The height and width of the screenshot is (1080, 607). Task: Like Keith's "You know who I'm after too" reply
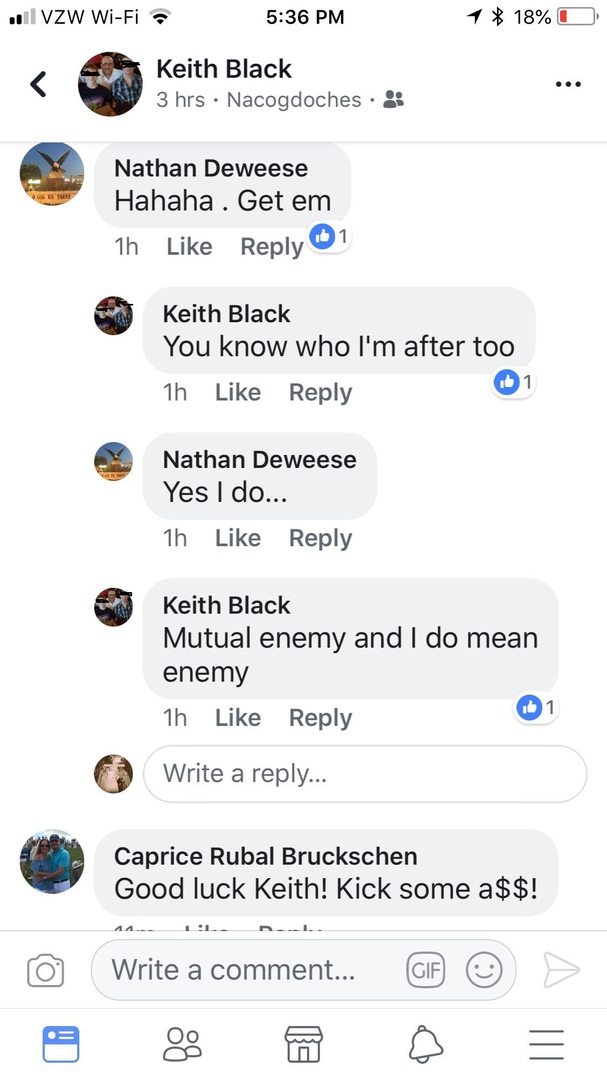tap(237, 392)
